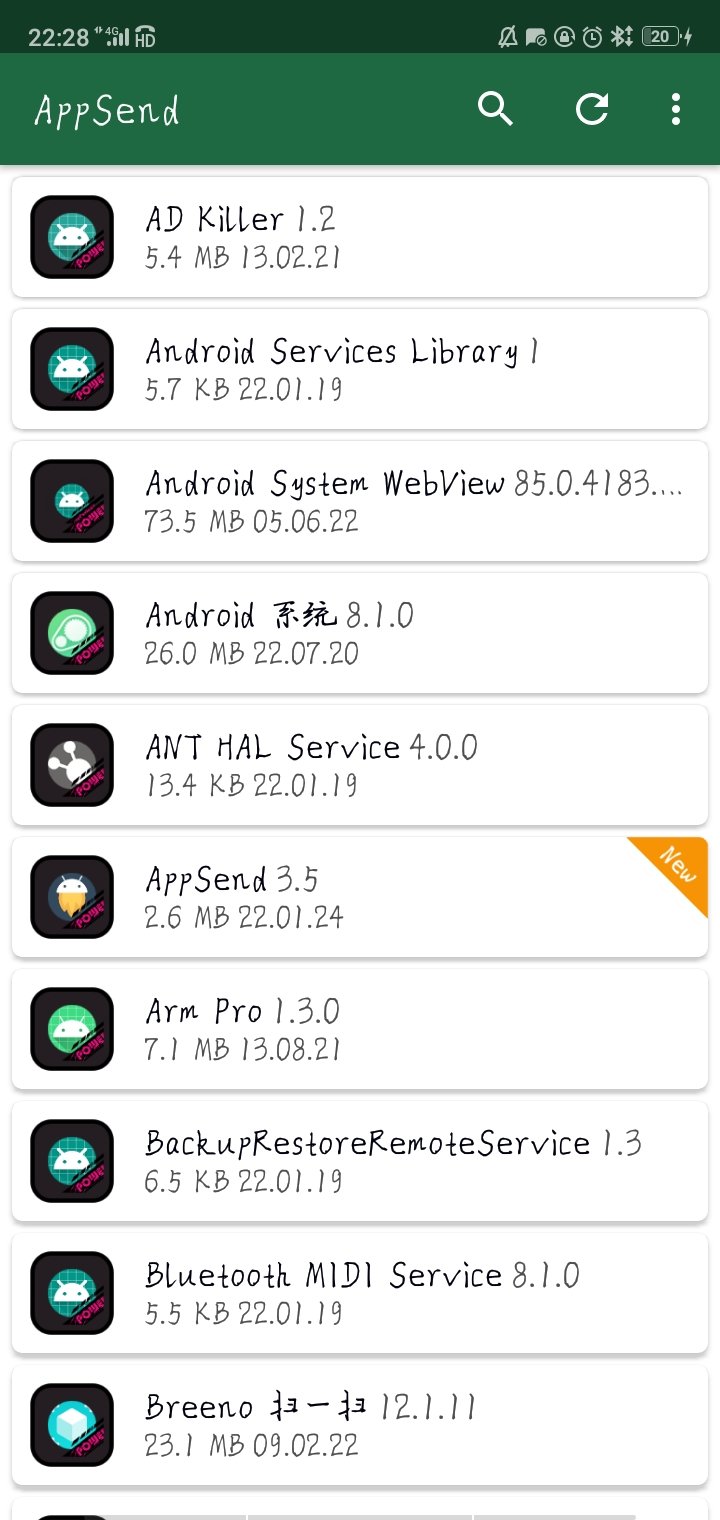The width and height of the screenshot is (720, 1520).
Task: Open the search icon in the AppSend toolbar
Action: (x=495, y=110)
